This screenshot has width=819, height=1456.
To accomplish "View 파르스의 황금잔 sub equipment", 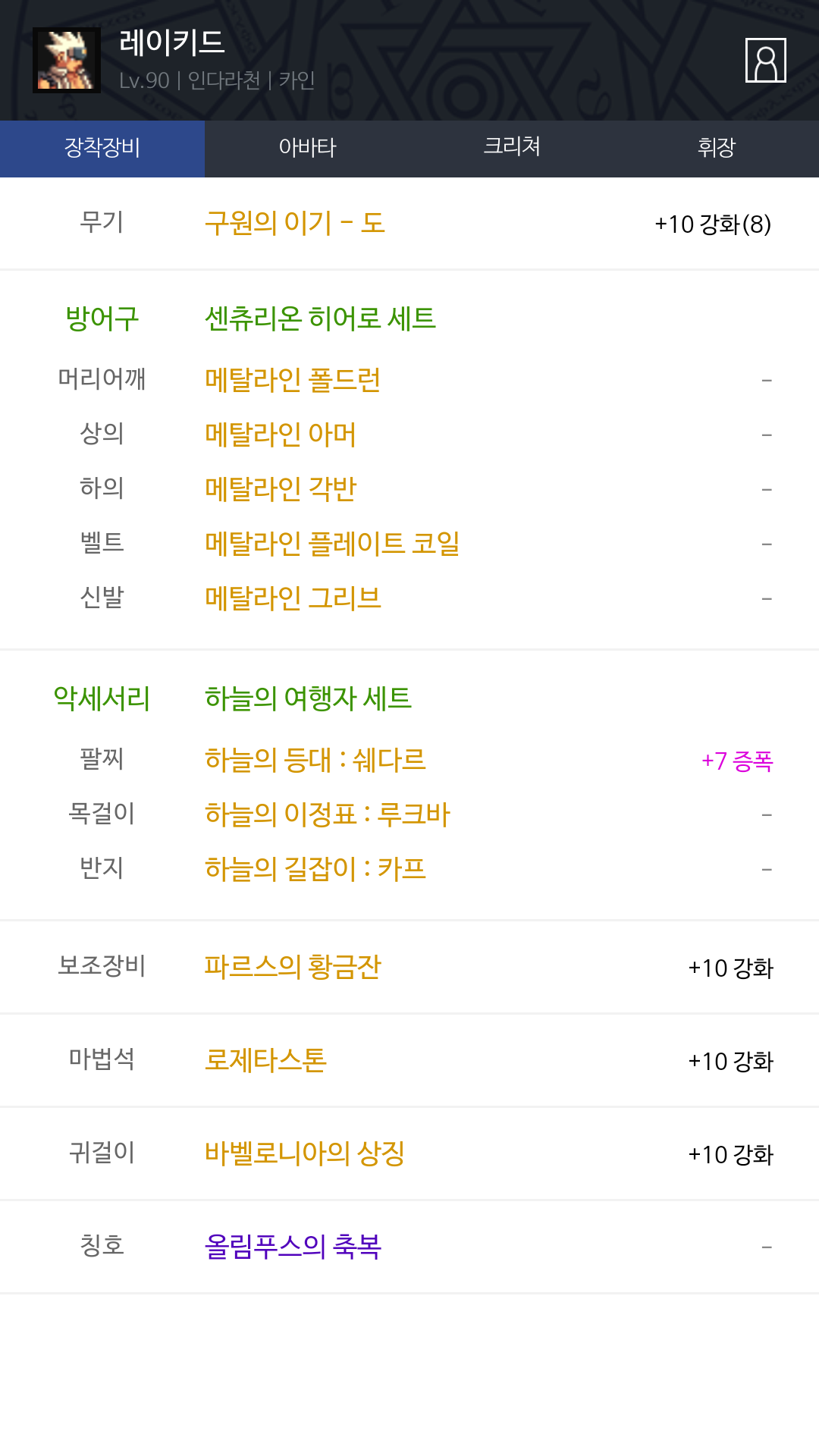I will click(x=293, y=967).
